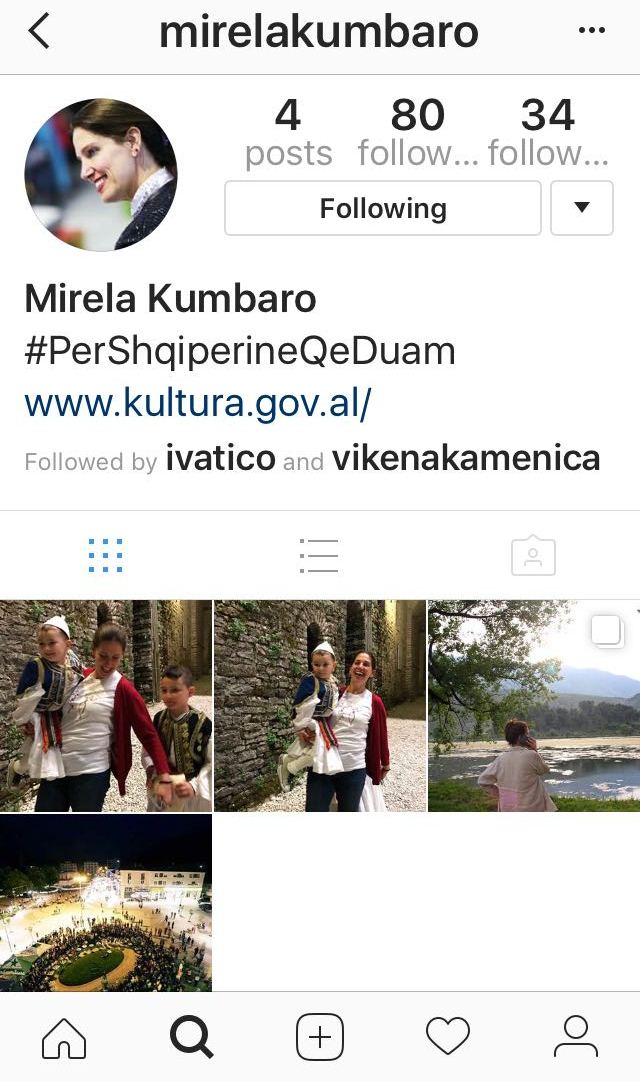Open the night-time town square photo
The width and height of the screenshot is (640, 1082).
pyautogui.click(x=106, y=902)
